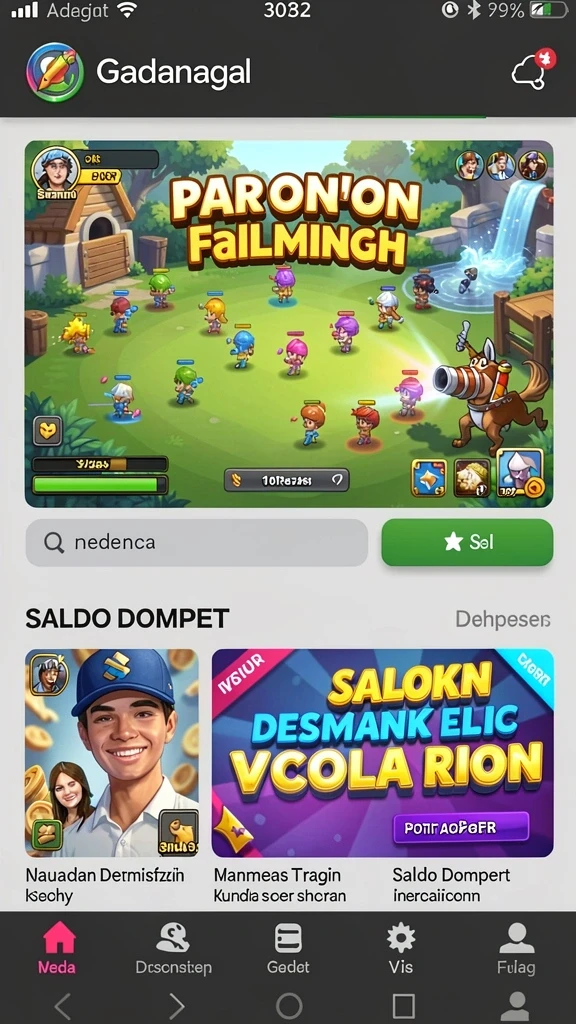This screenshot has height=1024, width=576.
Task: Open the Nauadan Dermisfzin card with blue cap
Action: [x=112, y=752]
